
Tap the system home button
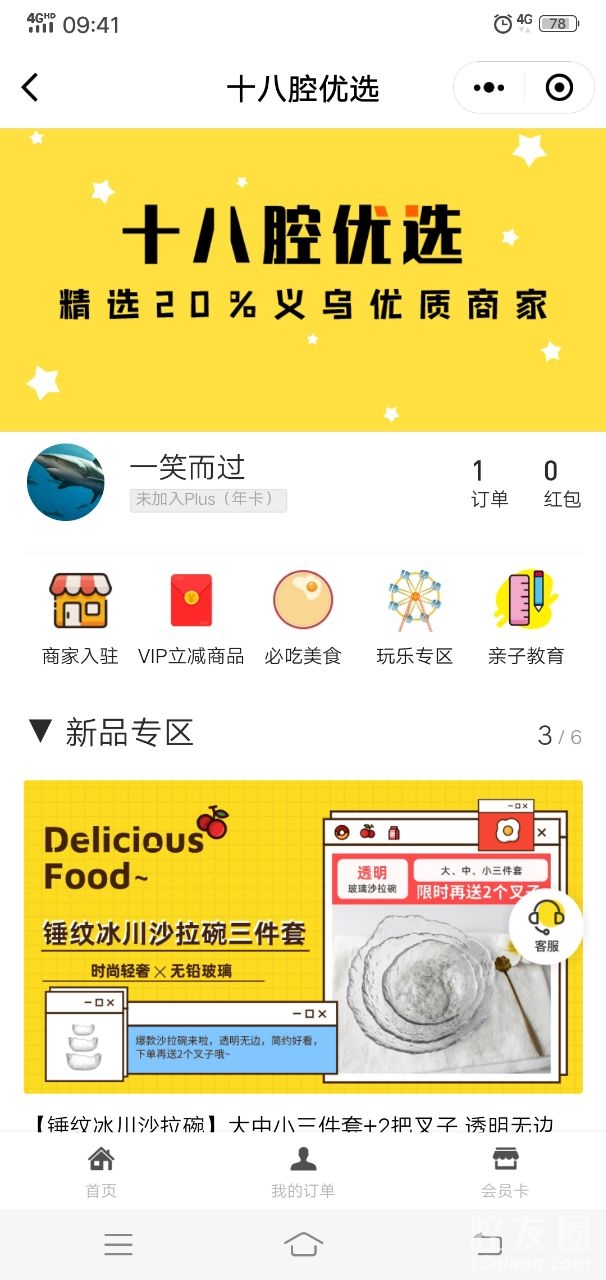(x=303, y=1244)
